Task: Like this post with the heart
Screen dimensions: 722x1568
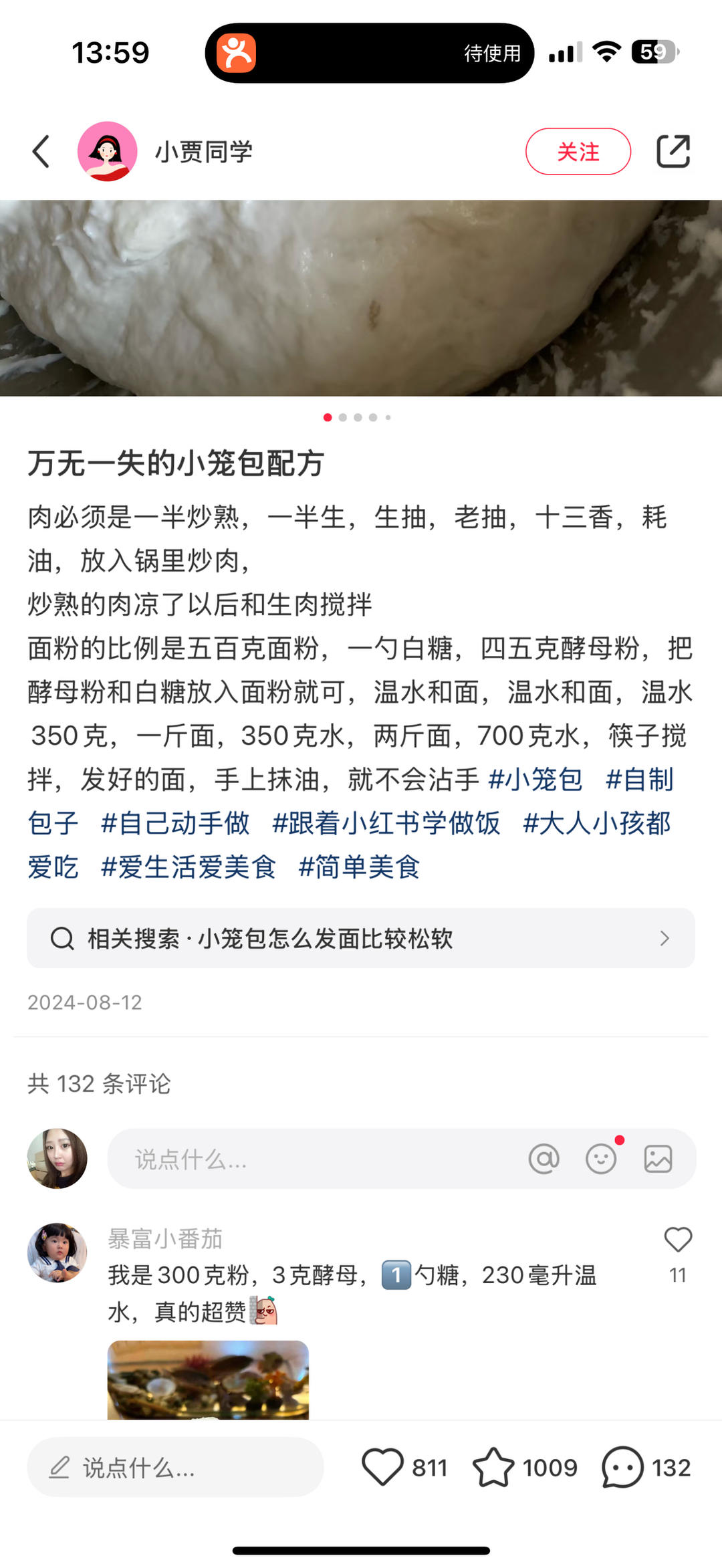Action: pos(383,1467)
